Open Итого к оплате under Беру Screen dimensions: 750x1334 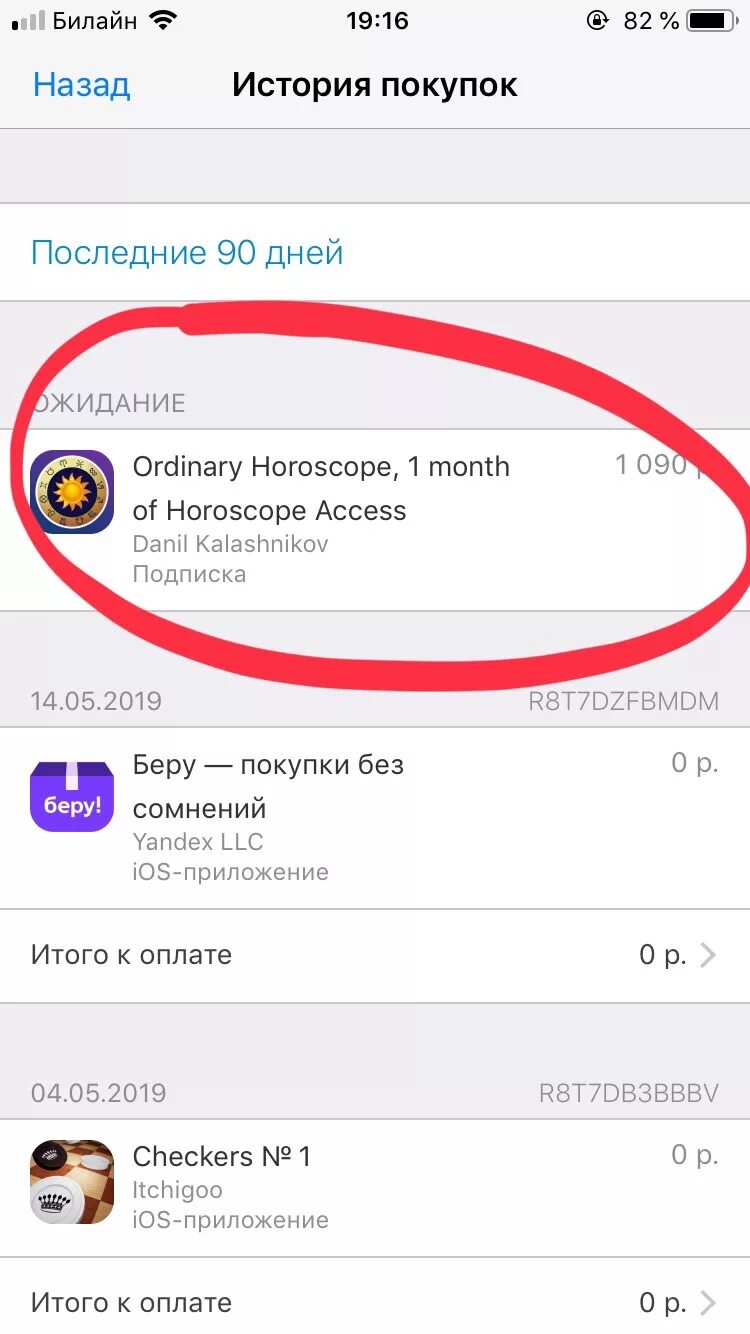point(375,955)
